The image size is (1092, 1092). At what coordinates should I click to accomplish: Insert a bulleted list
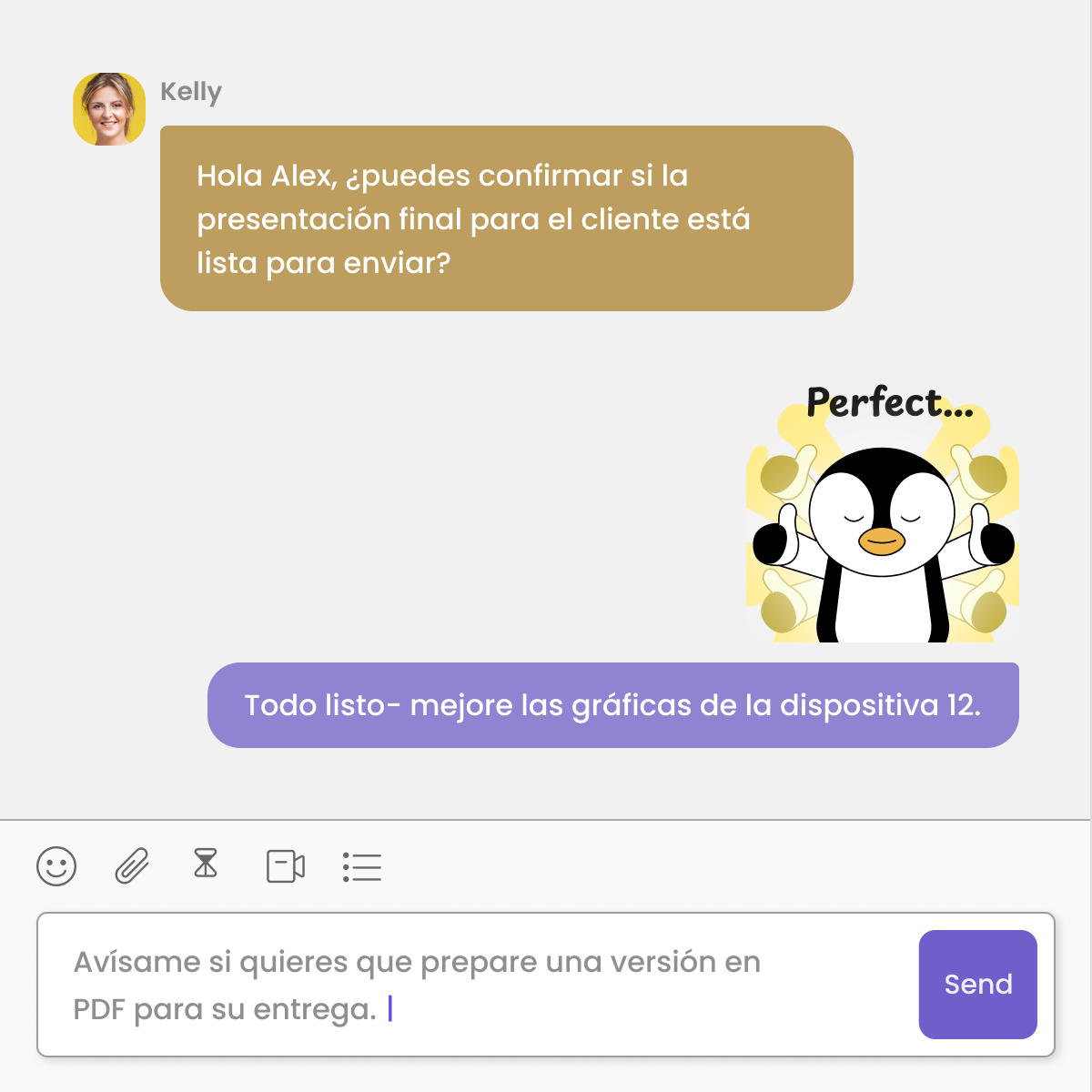pyautogui.click(x=362, y=867)
